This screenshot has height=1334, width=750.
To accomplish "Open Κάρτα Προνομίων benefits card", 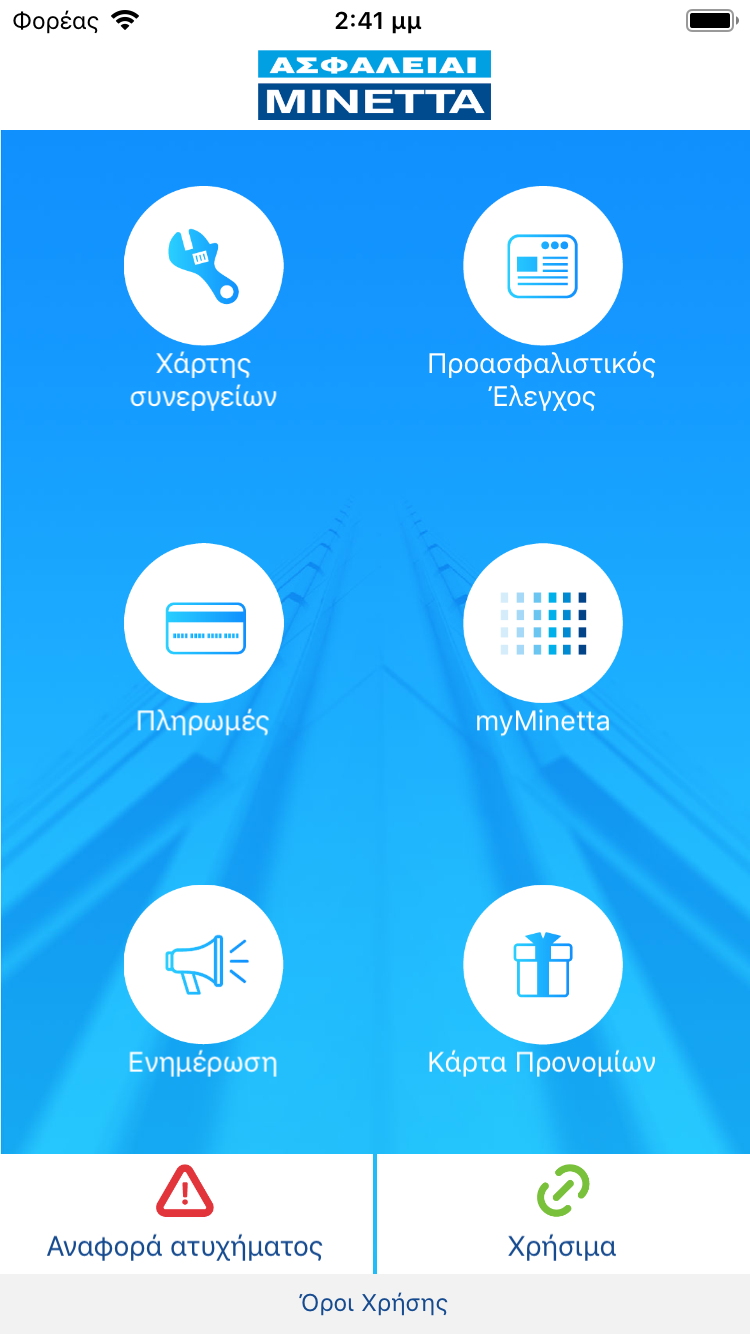I will click(542, 966).
